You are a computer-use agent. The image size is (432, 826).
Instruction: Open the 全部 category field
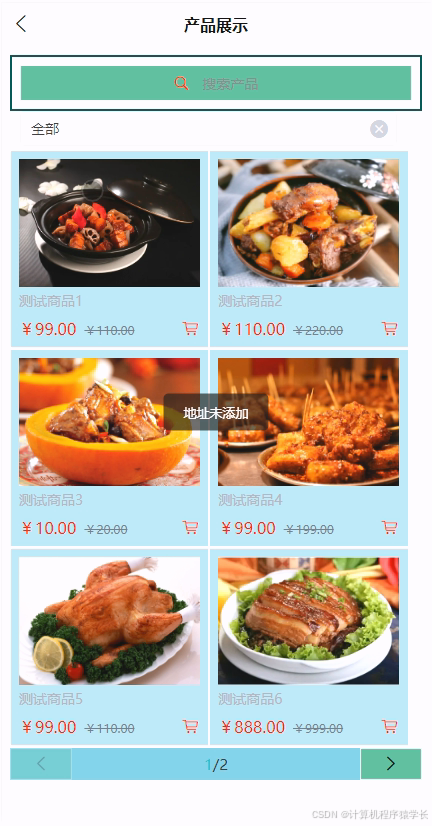pyautogui.click(x=208, y=129)
